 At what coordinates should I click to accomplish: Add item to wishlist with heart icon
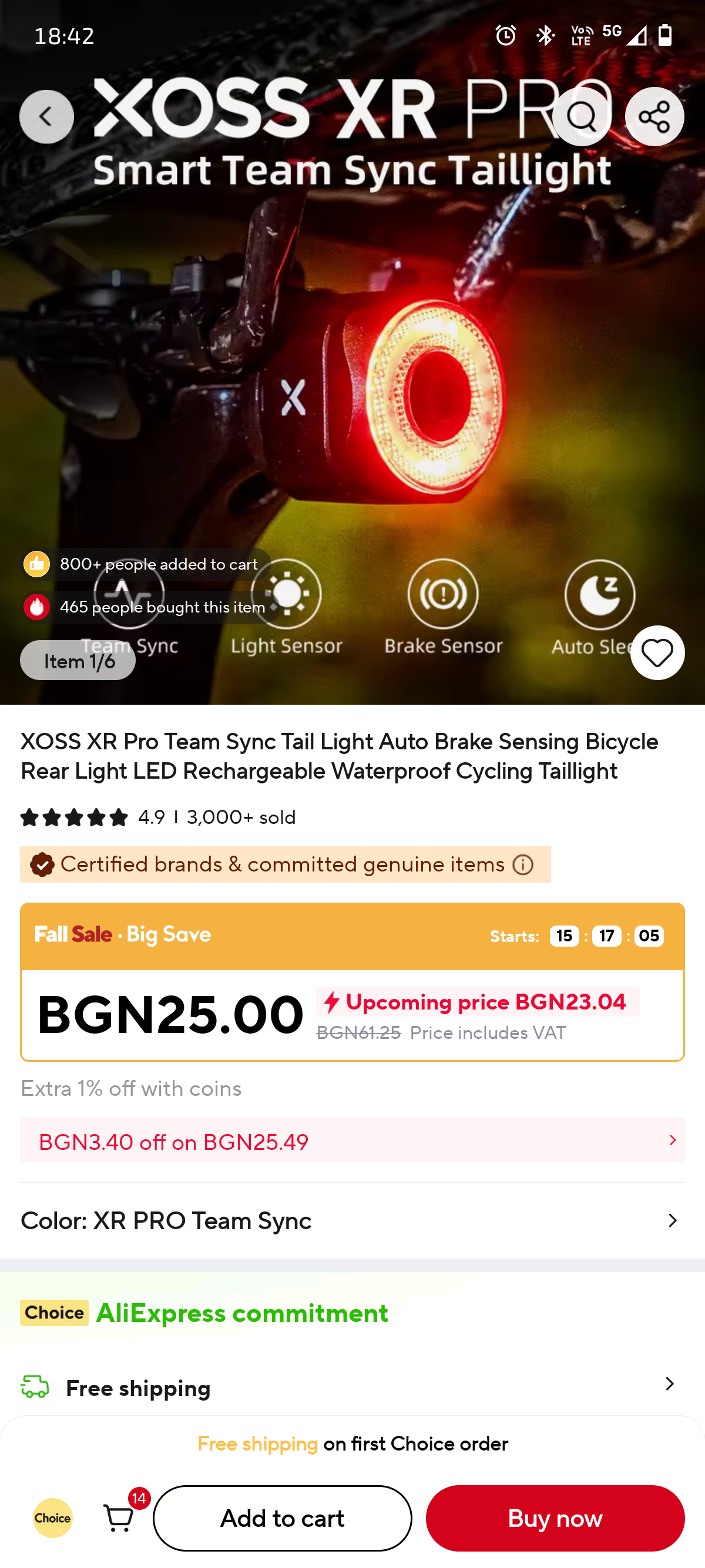click(x=657, y=653)
